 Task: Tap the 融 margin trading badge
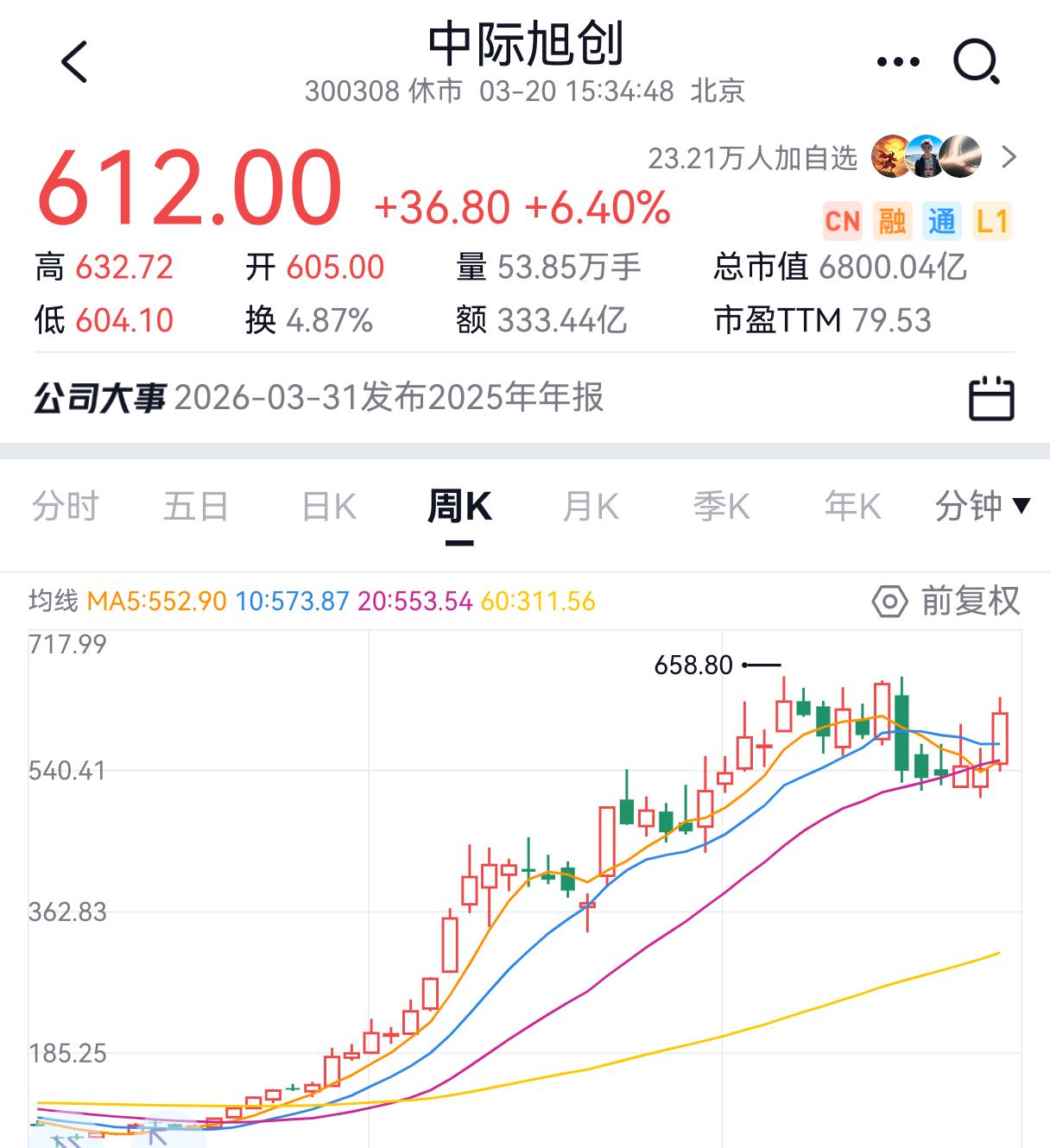893,221
